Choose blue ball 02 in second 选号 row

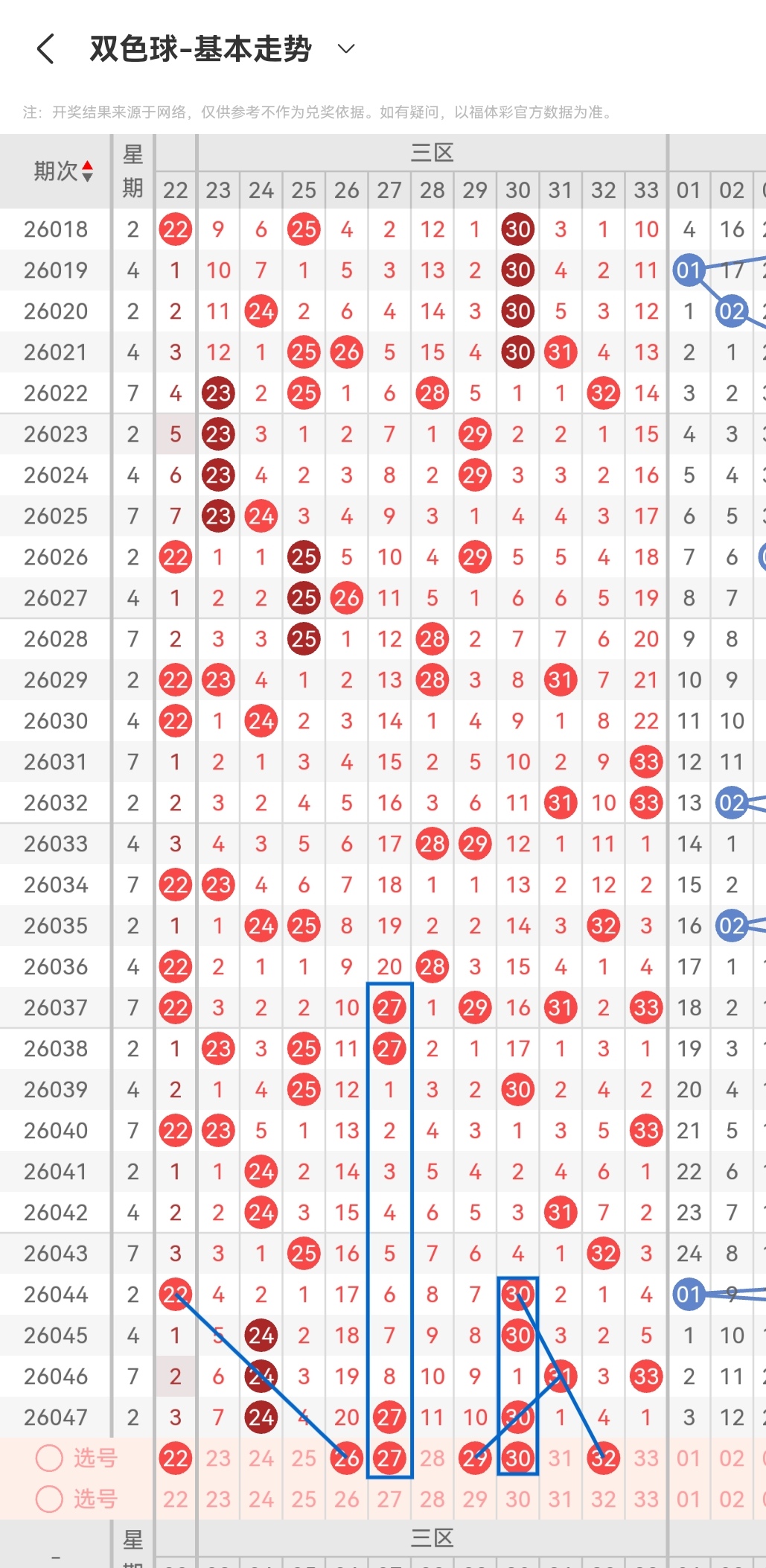(731, 1499)
